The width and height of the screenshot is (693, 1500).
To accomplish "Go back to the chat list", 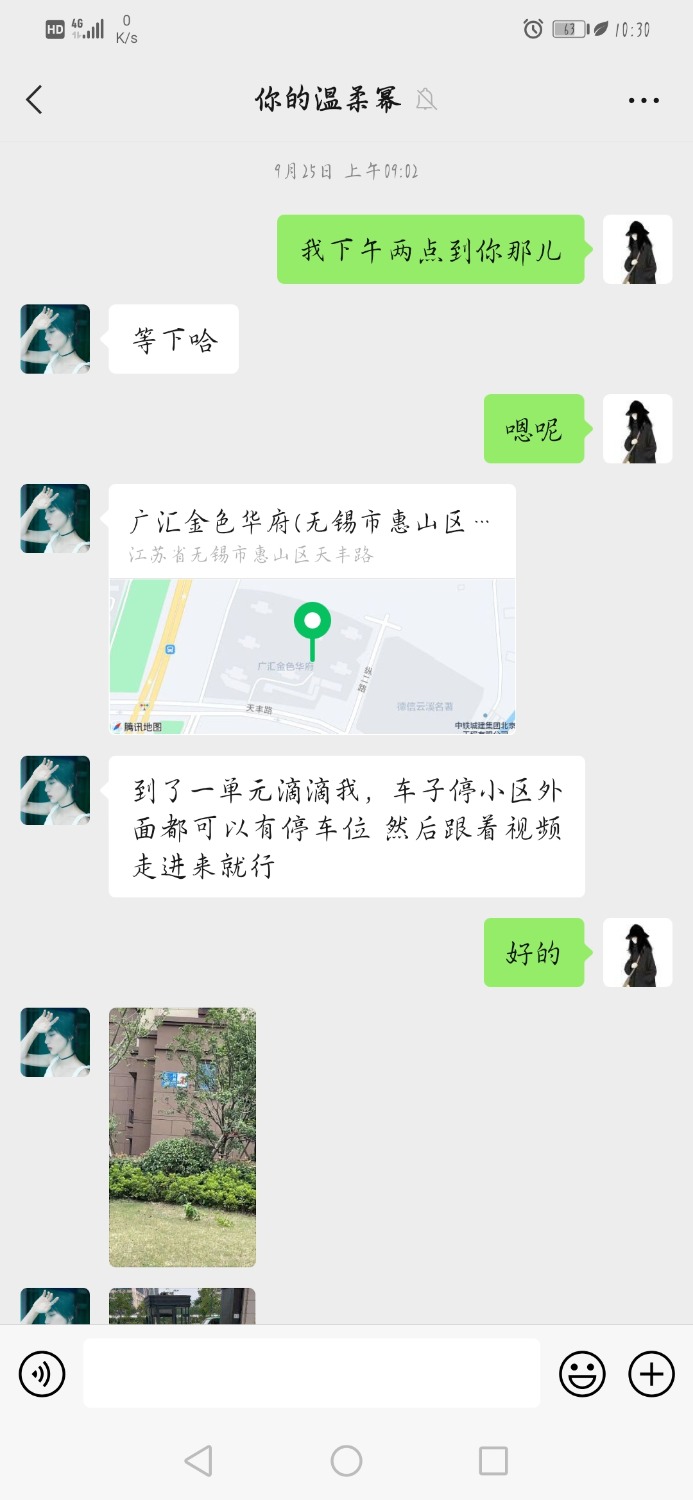I will 35,99.
